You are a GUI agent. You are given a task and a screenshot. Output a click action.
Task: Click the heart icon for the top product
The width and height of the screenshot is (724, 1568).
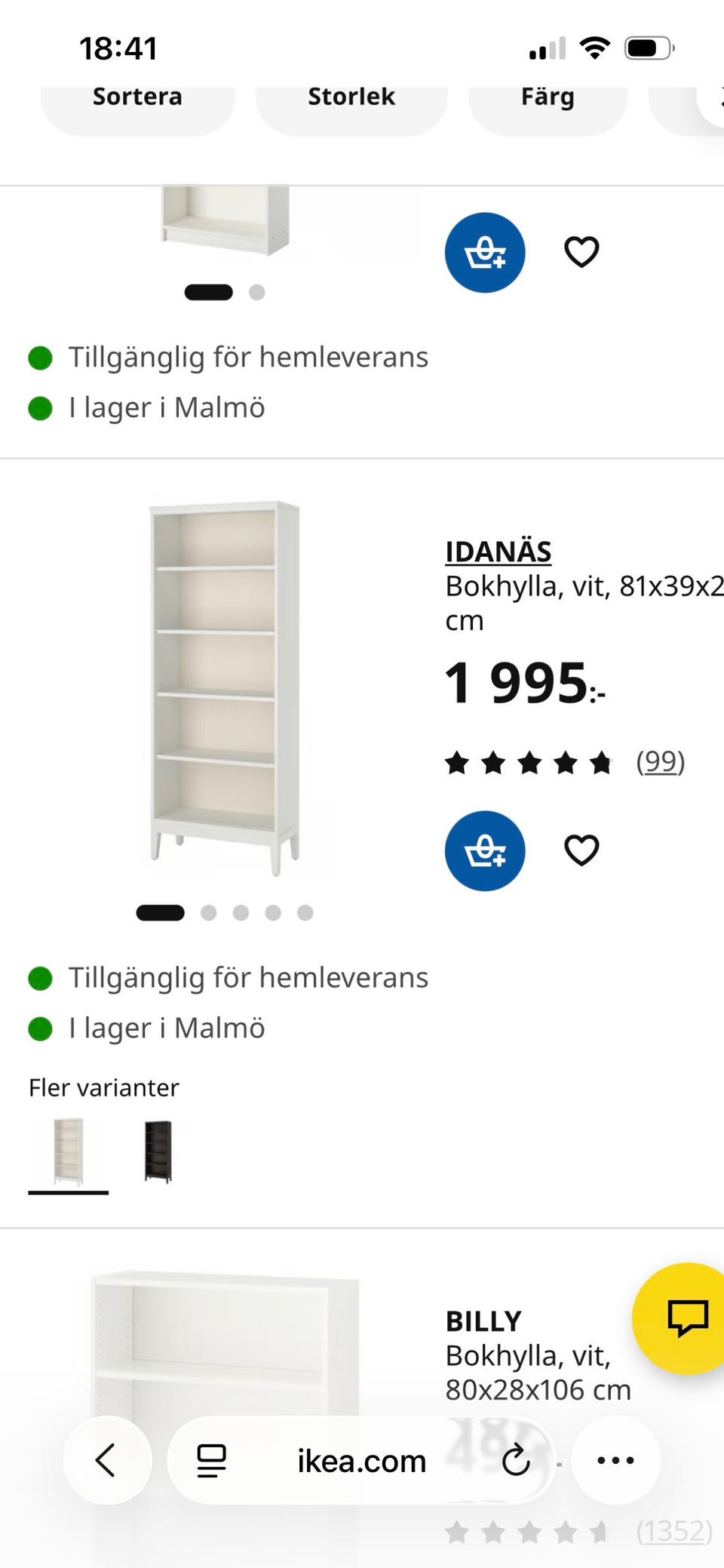581,252
